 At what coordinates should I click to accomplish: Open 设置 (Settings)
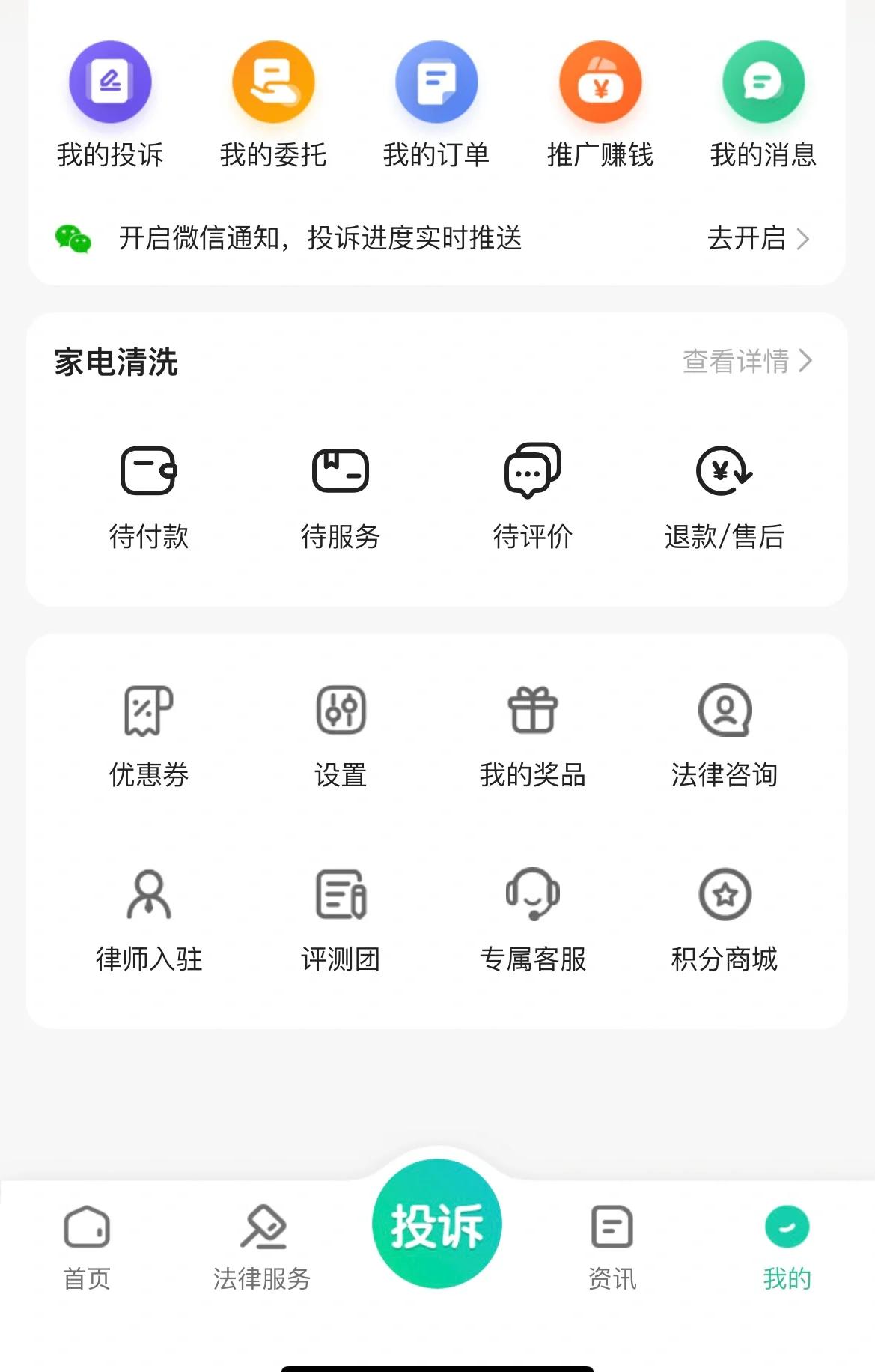(x=341, y=735)
